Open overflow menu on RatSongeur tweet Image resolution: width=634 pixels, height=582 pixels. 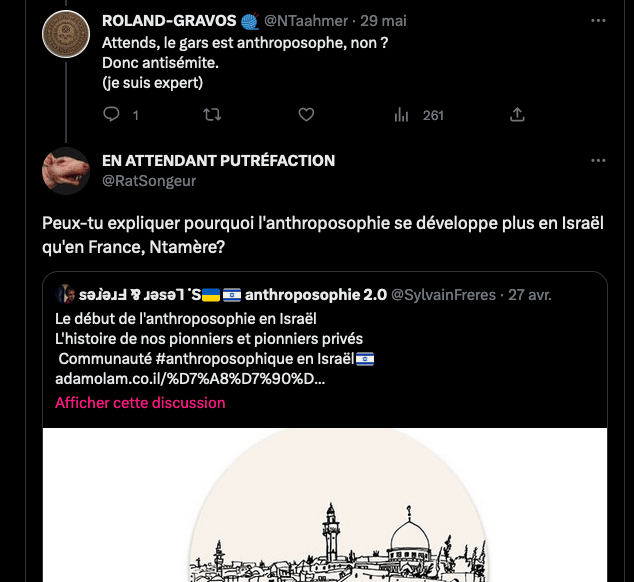point(598,161)
